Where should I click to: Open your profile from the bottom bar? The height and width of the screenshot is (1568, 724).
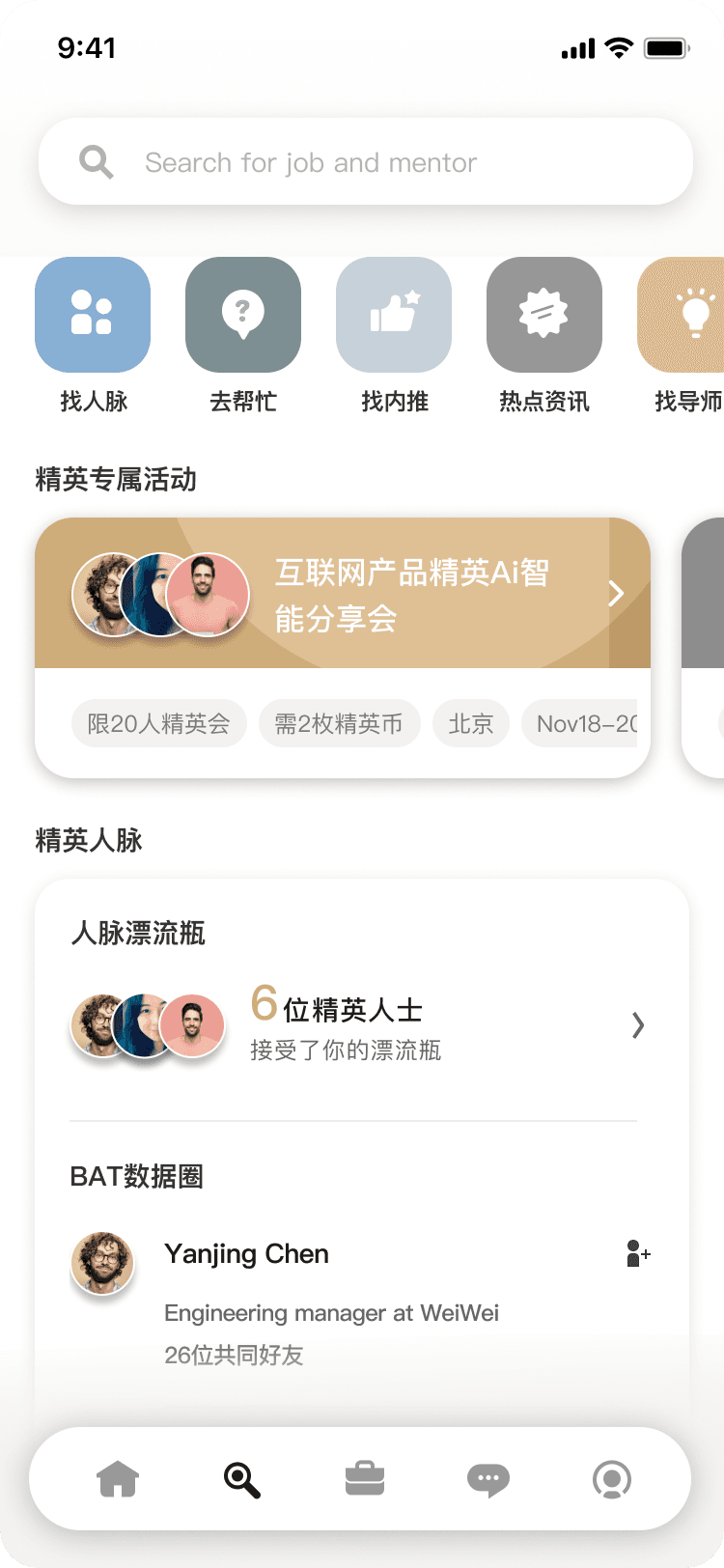click(611, 1478)
